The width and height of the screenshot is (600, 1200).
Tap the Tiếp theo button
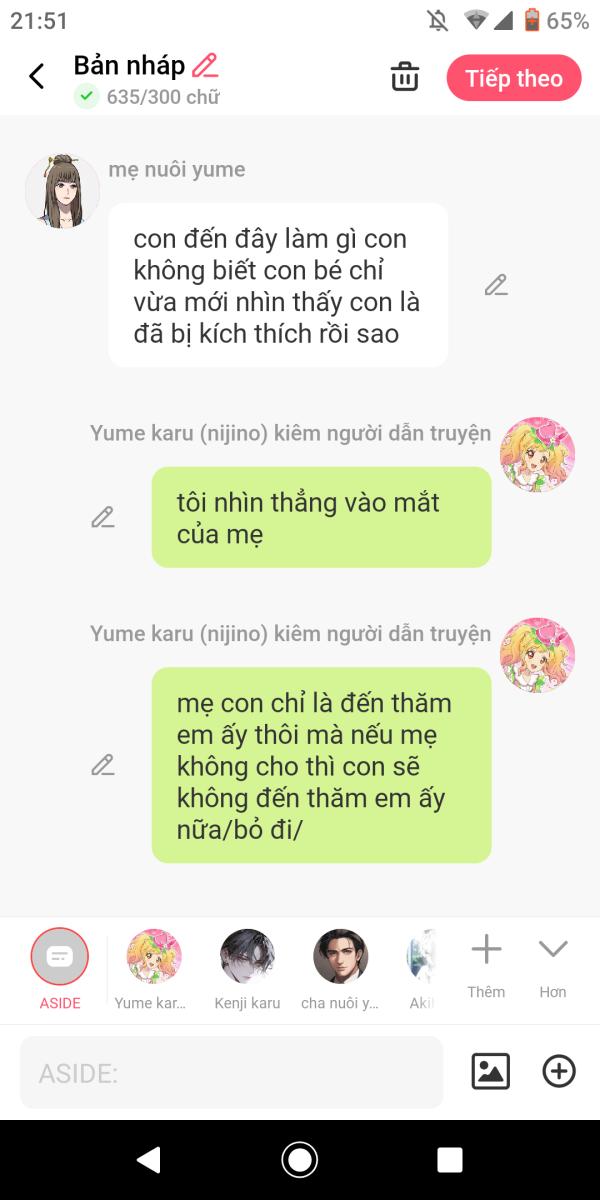pos(514,78)
